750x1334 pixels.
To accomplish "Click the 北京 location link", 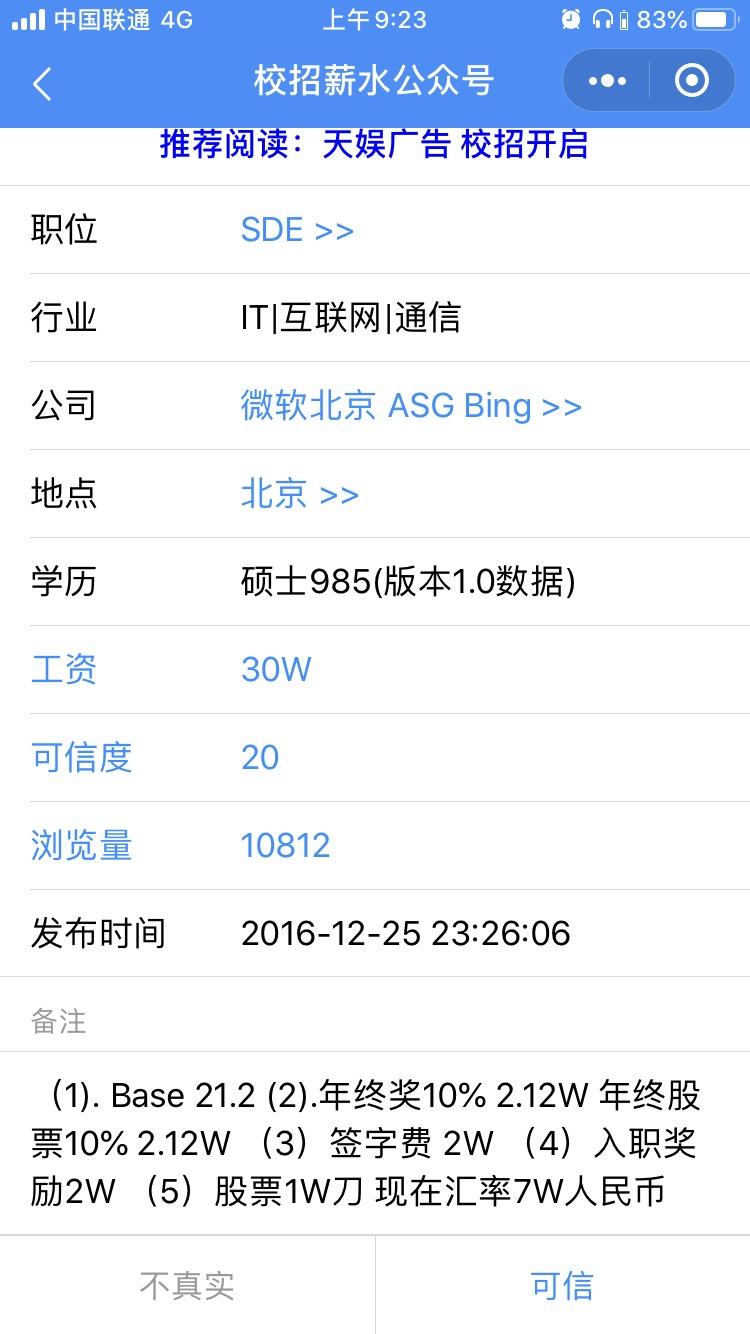I will tap(278, 494).
